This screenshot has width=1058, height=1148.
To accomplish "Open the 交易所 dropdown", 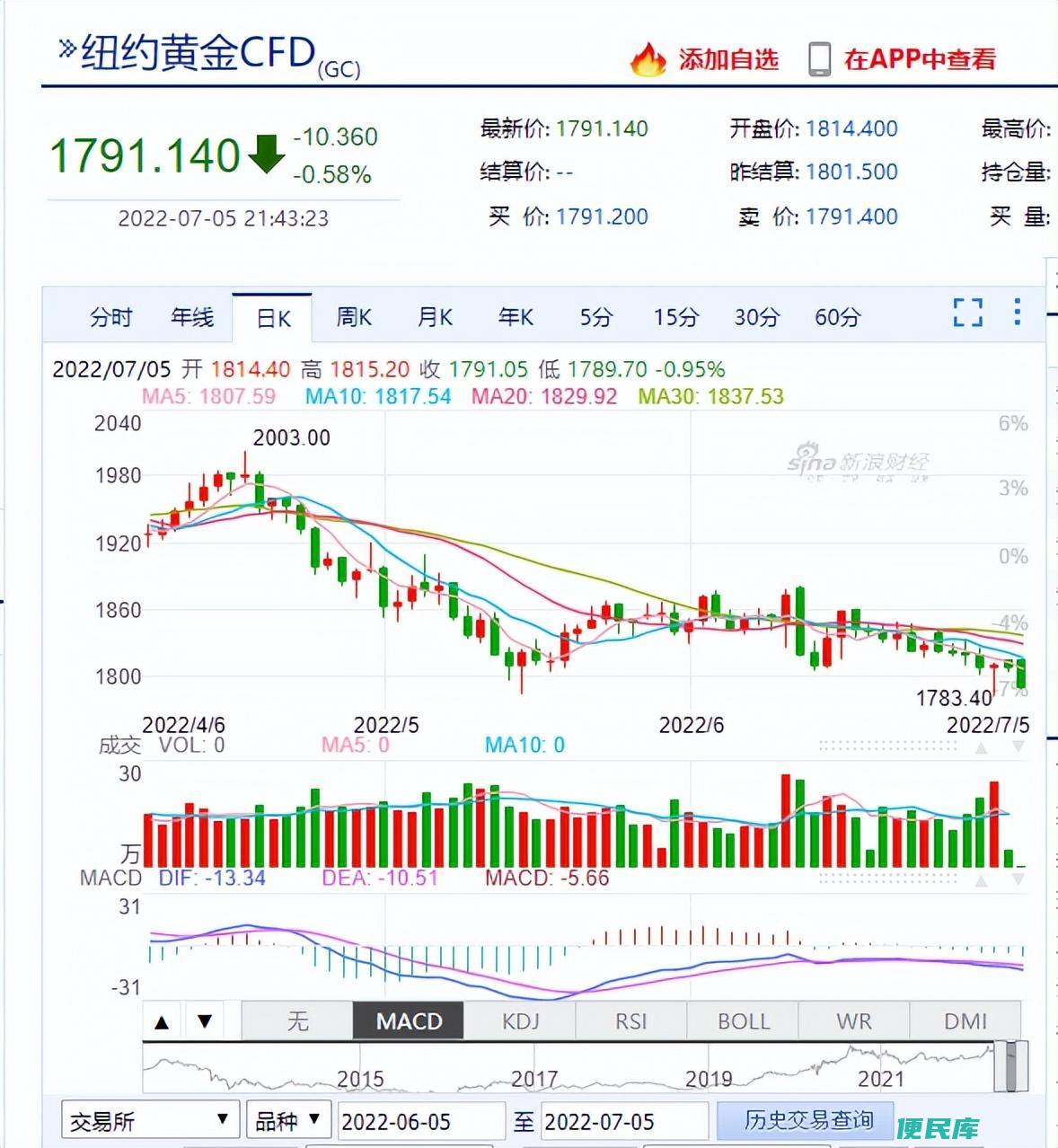I will 150,1121.
